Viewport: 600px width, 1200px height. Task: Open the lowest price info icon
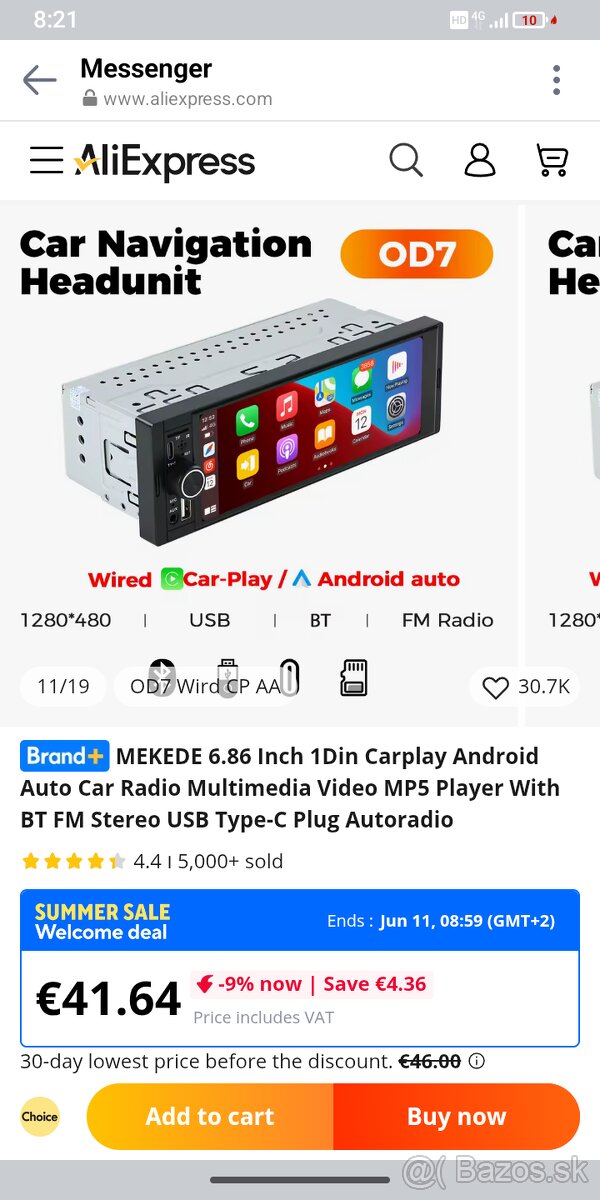pos(477,1061)
